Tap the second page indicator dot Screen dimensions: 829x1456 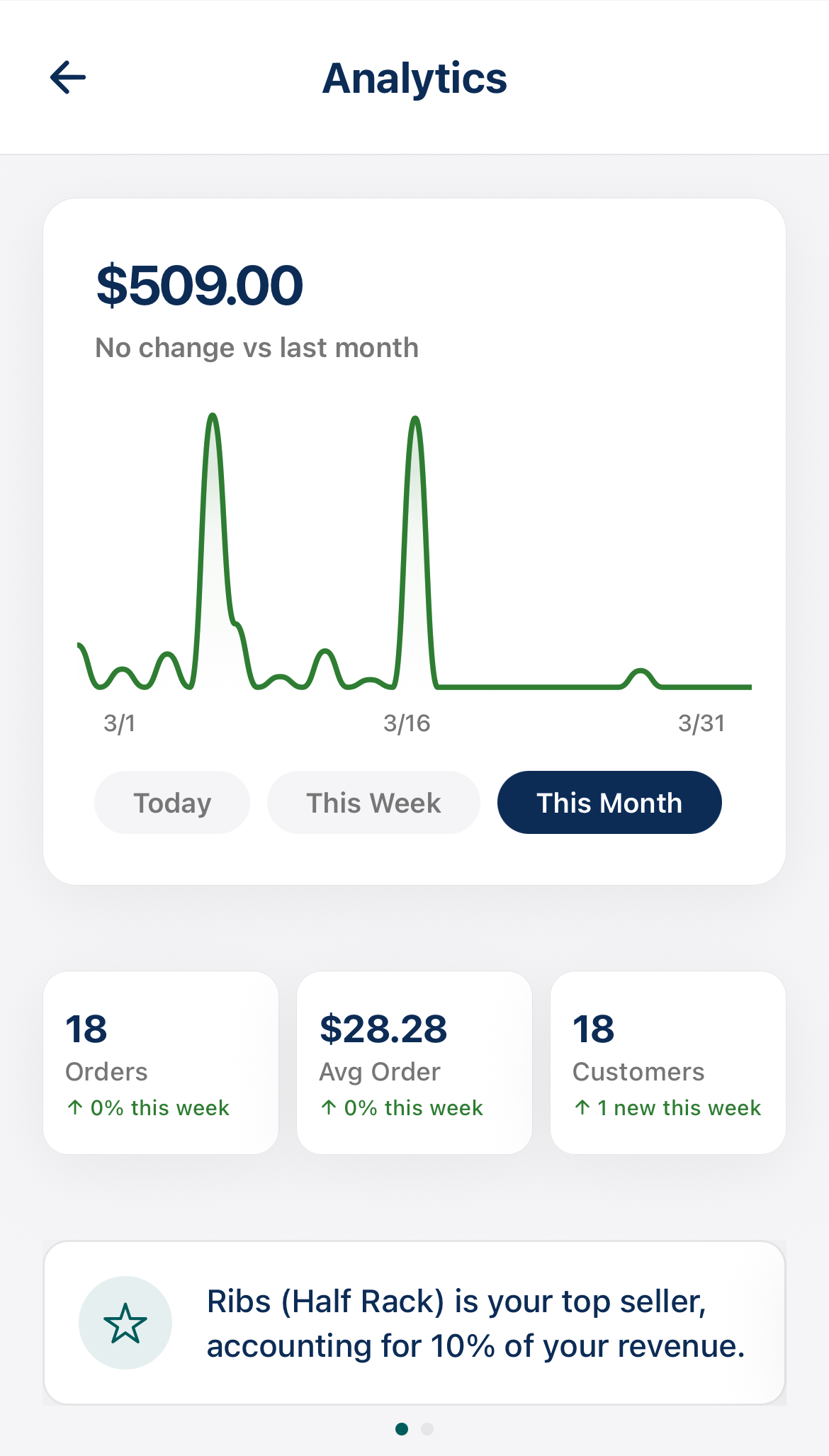point(427,1429)
